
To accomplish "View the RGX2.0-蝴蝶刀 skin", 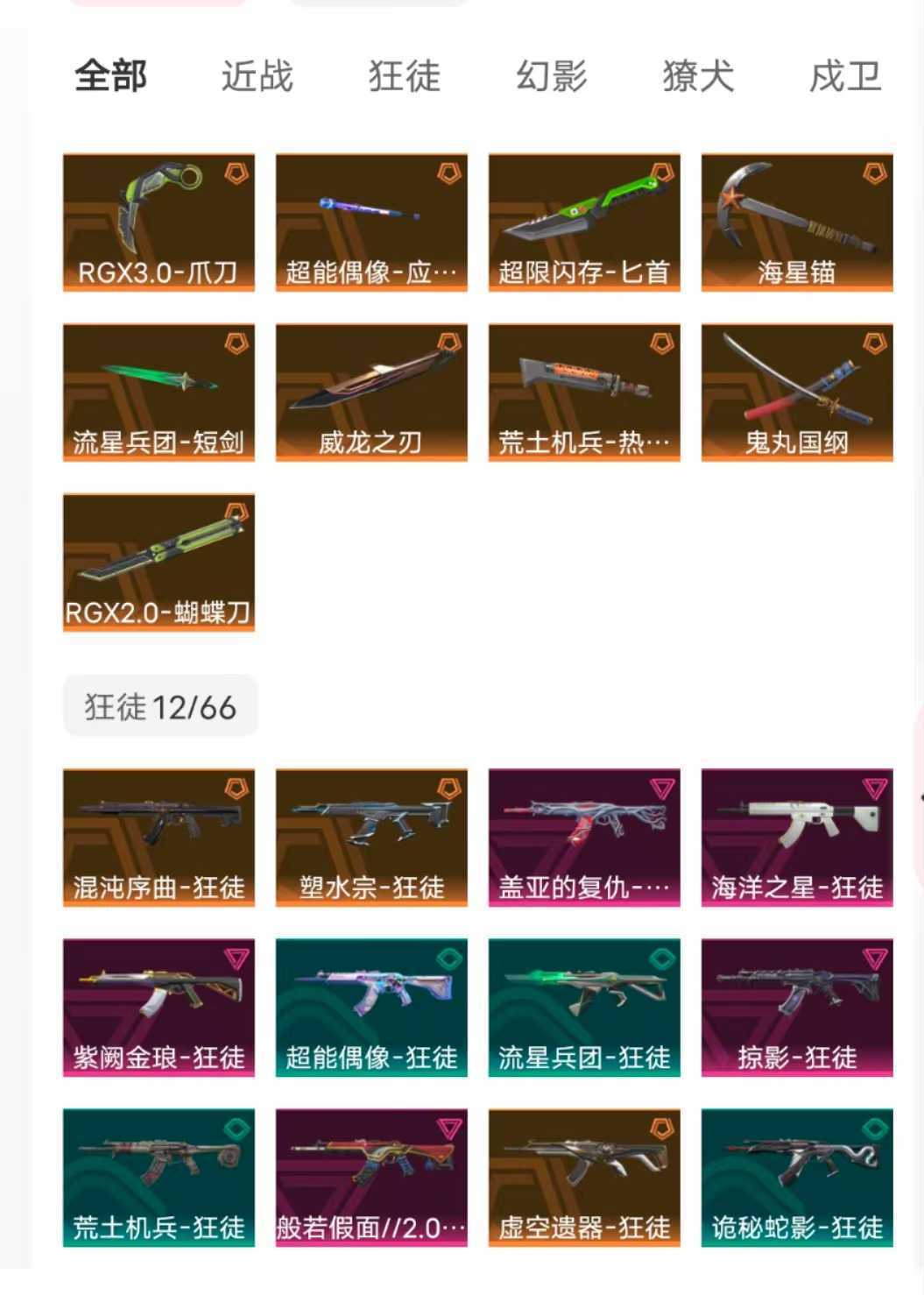I will tap(159, 563).
